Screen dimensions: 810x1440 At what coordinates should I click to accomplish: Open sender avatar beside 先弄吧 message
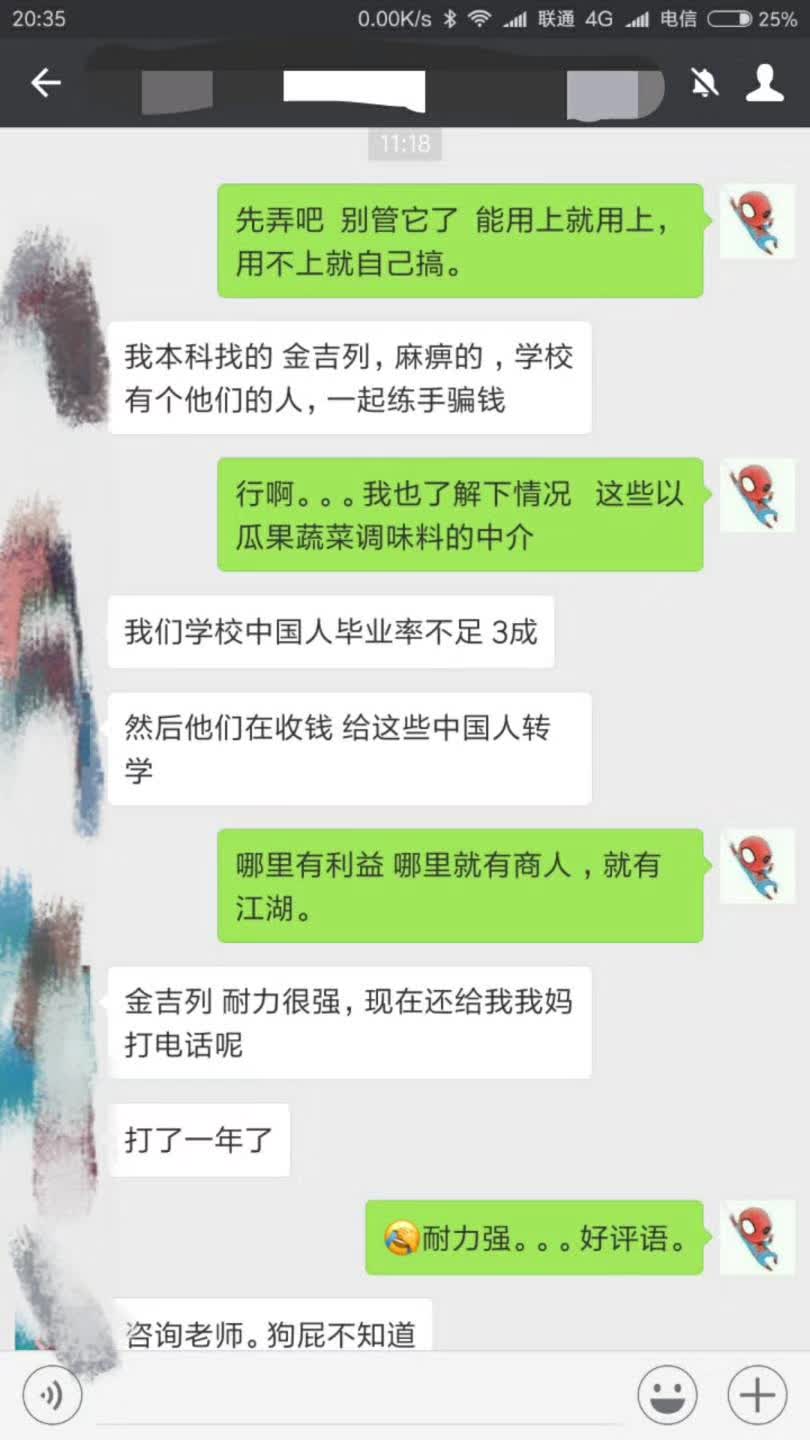click(757, 222)
